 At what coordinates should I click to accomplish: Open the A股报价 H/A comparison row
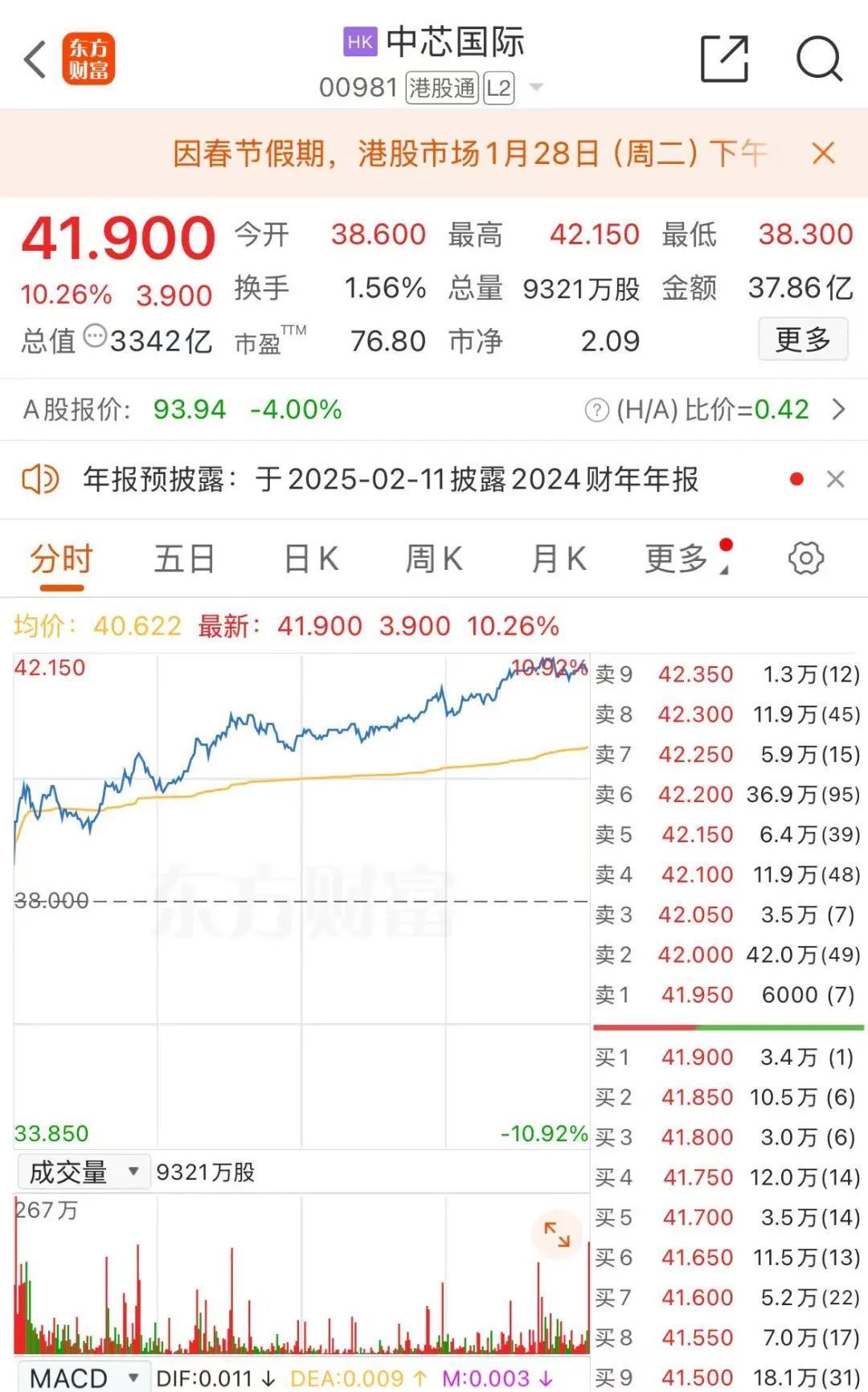pyautogui.click(x=434, y=410)
